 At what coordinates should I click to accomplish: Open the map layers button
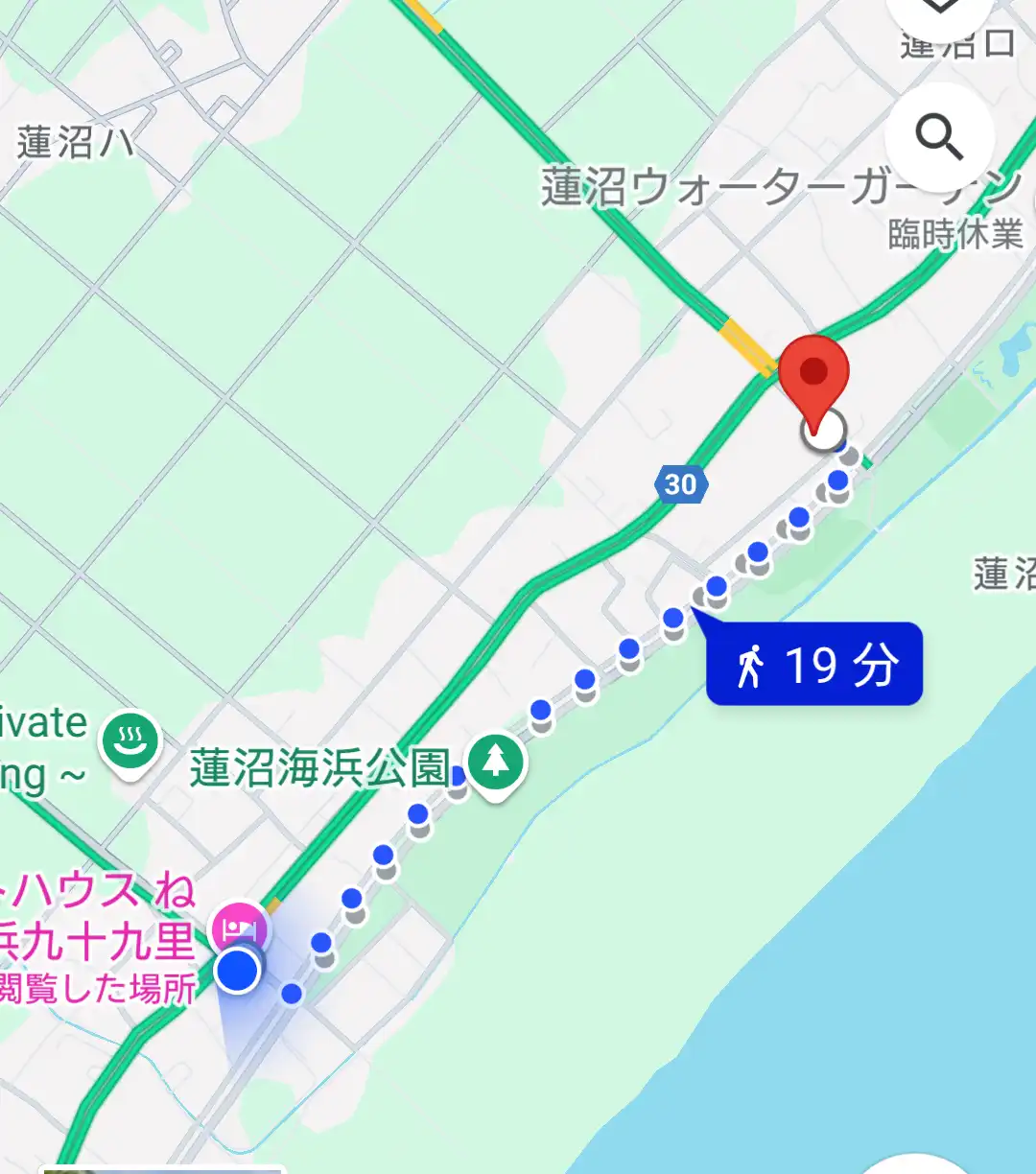click(938, 8)
